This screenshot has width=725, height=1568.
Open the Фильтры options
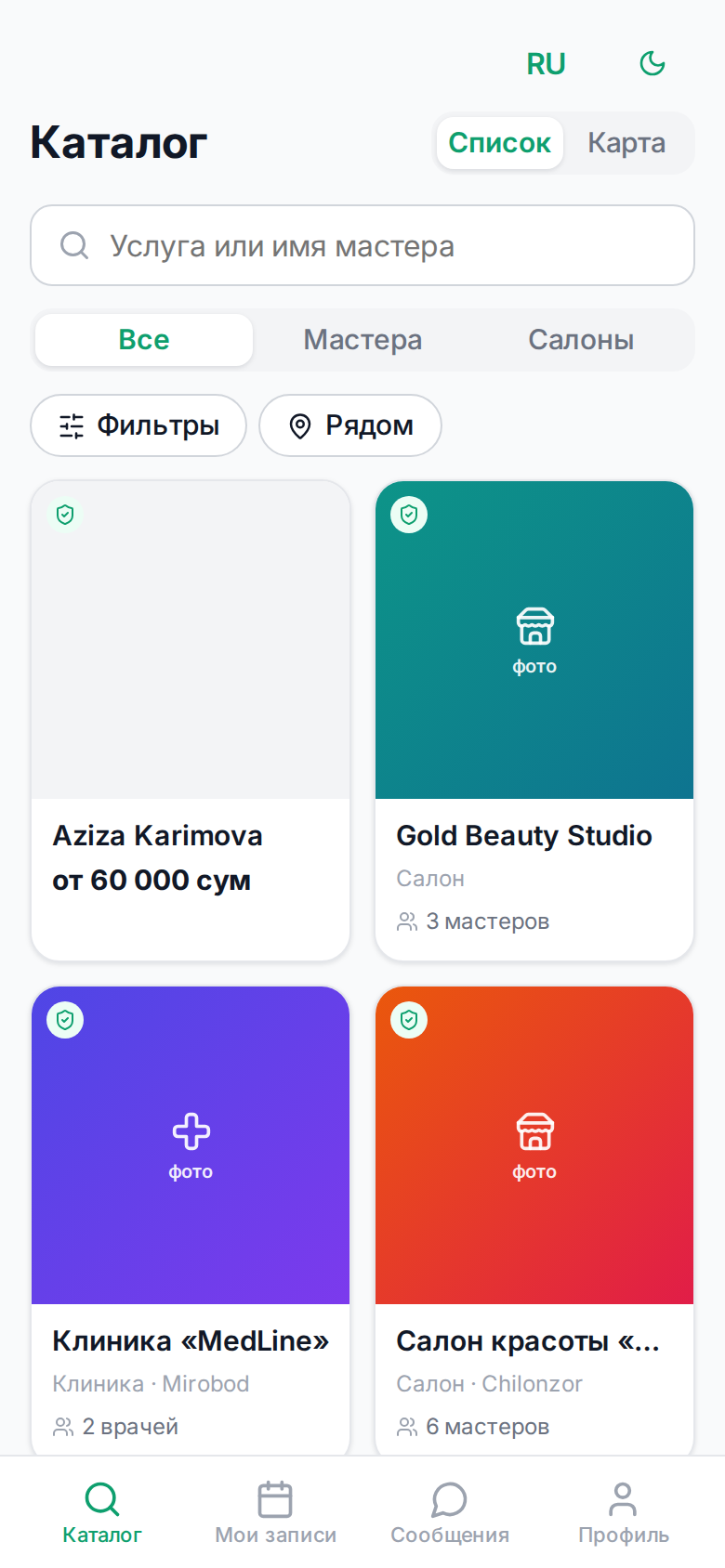tap(138, 425)
